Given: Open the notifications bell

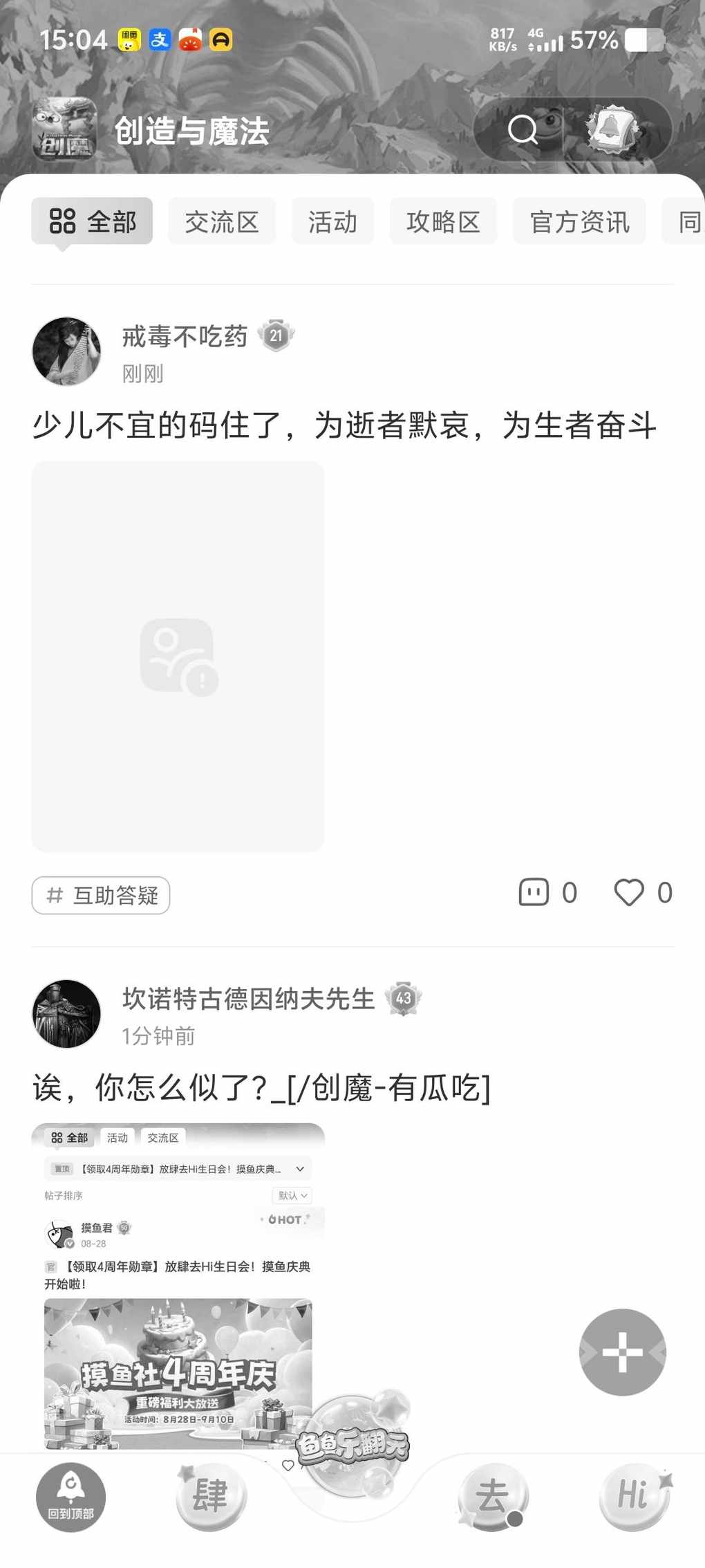Looking at the screenshot, I should [x=612, y=129].
